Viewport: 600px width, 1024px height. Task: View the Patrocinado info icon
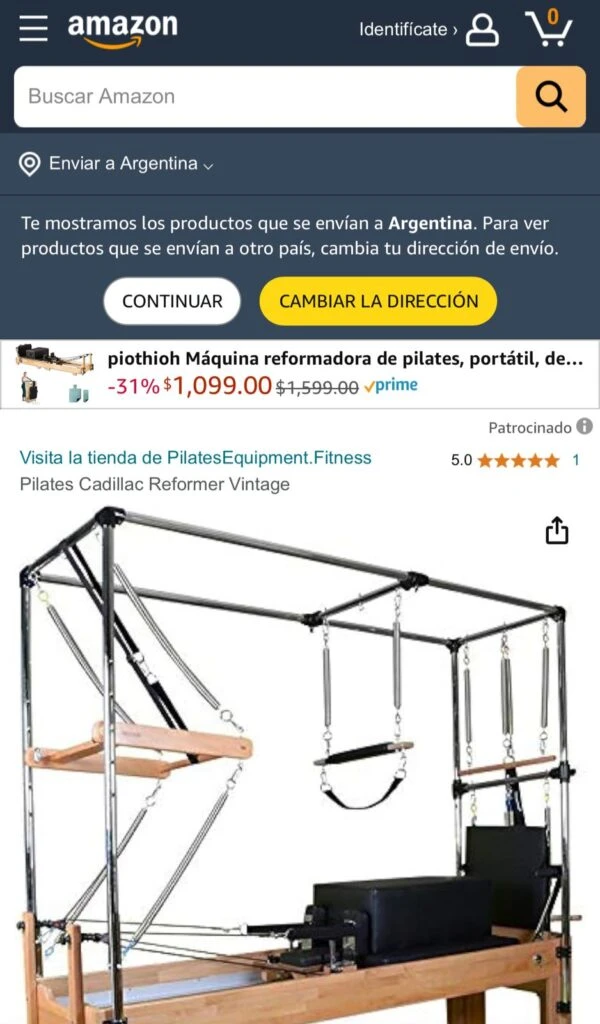(x=585, y=427)
